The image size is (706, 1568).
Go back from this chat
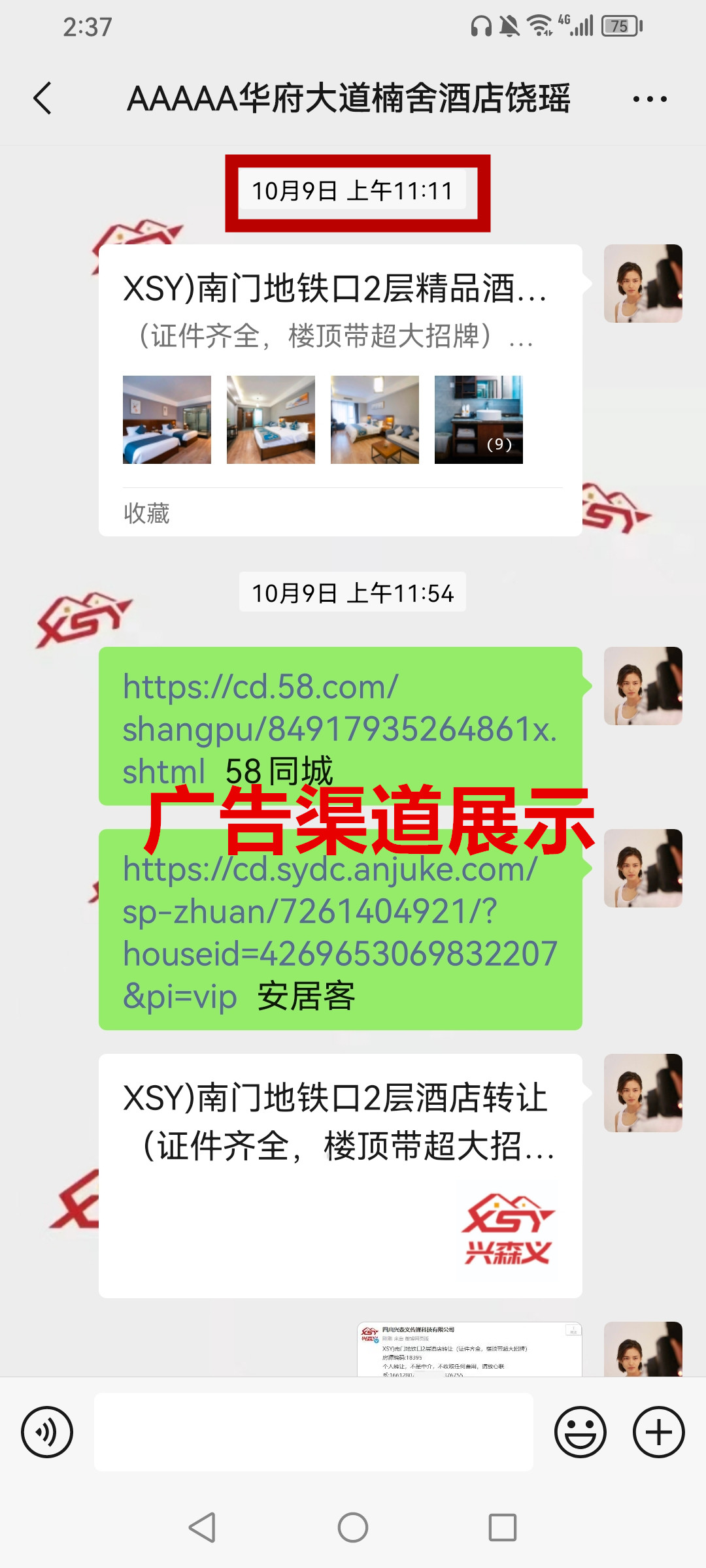tap(42, 99)
